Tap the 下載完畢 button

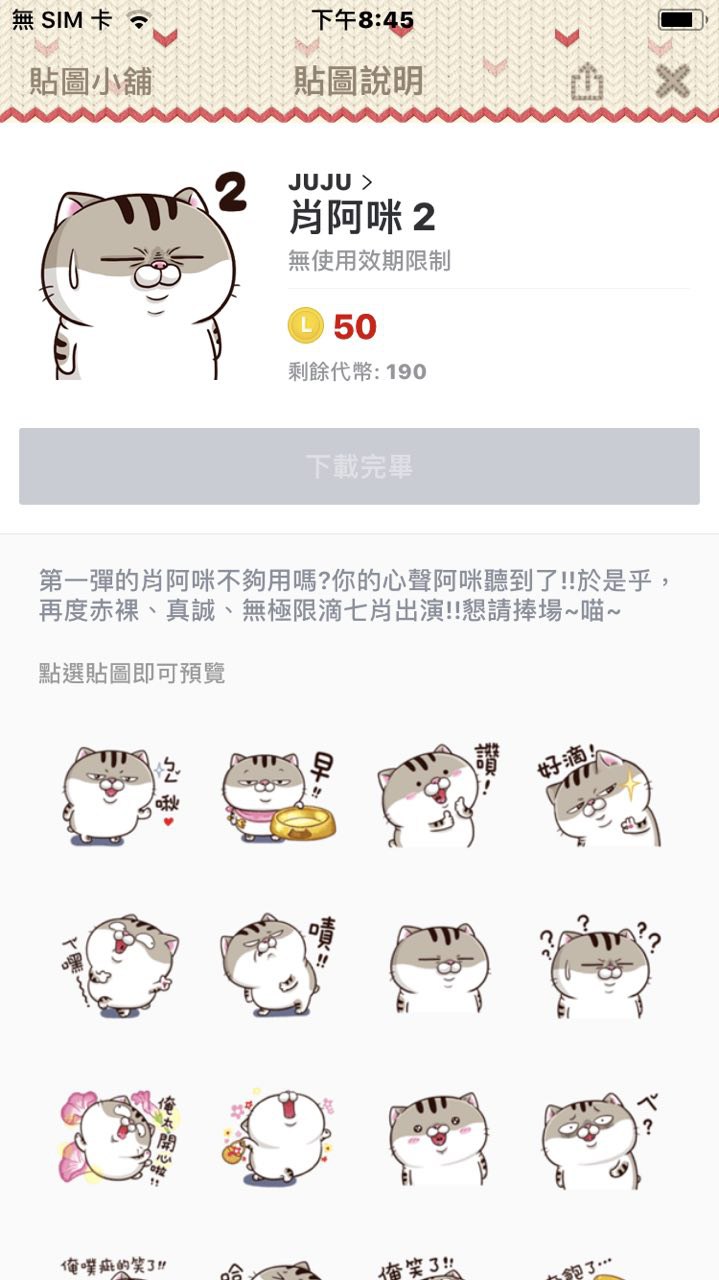click(359, 467)
